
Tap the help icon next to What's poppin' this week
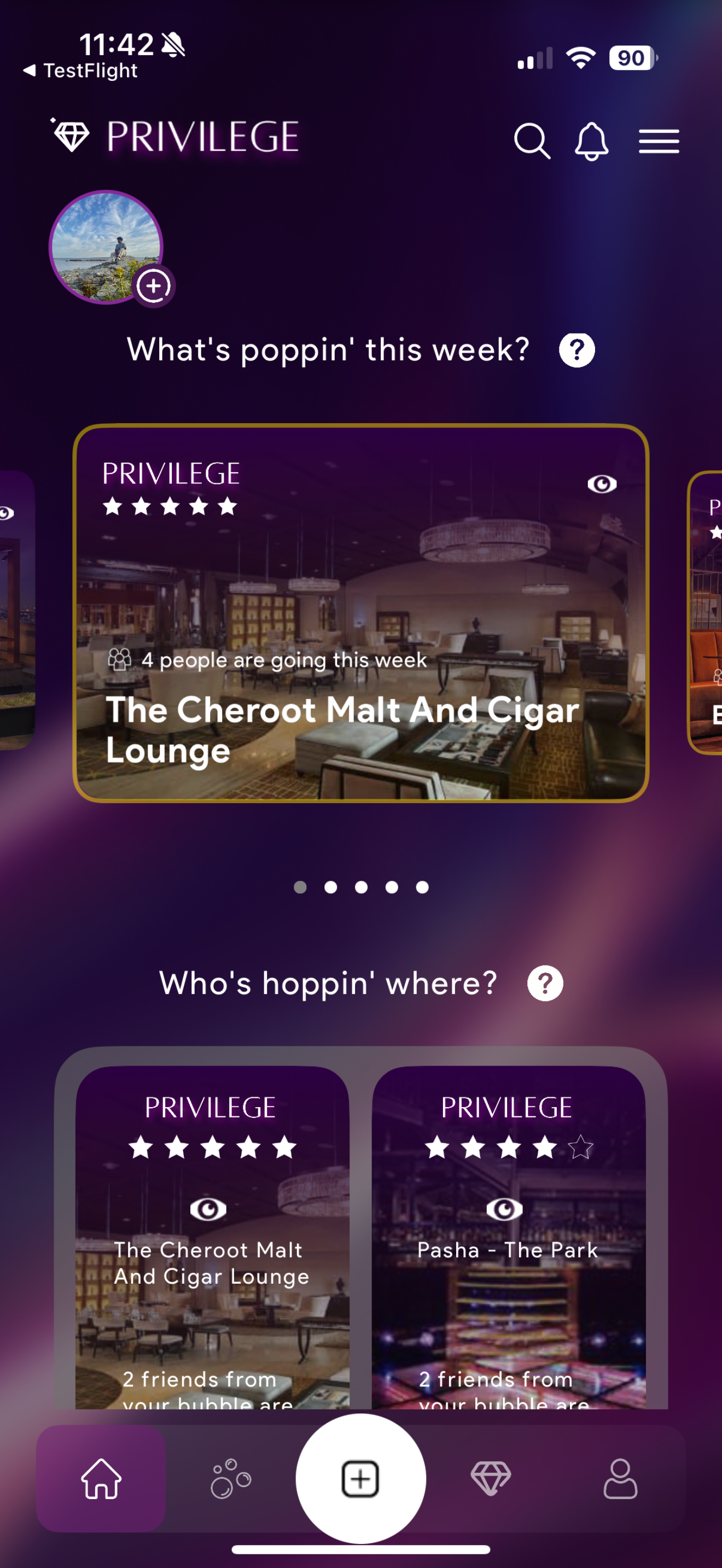576,349
